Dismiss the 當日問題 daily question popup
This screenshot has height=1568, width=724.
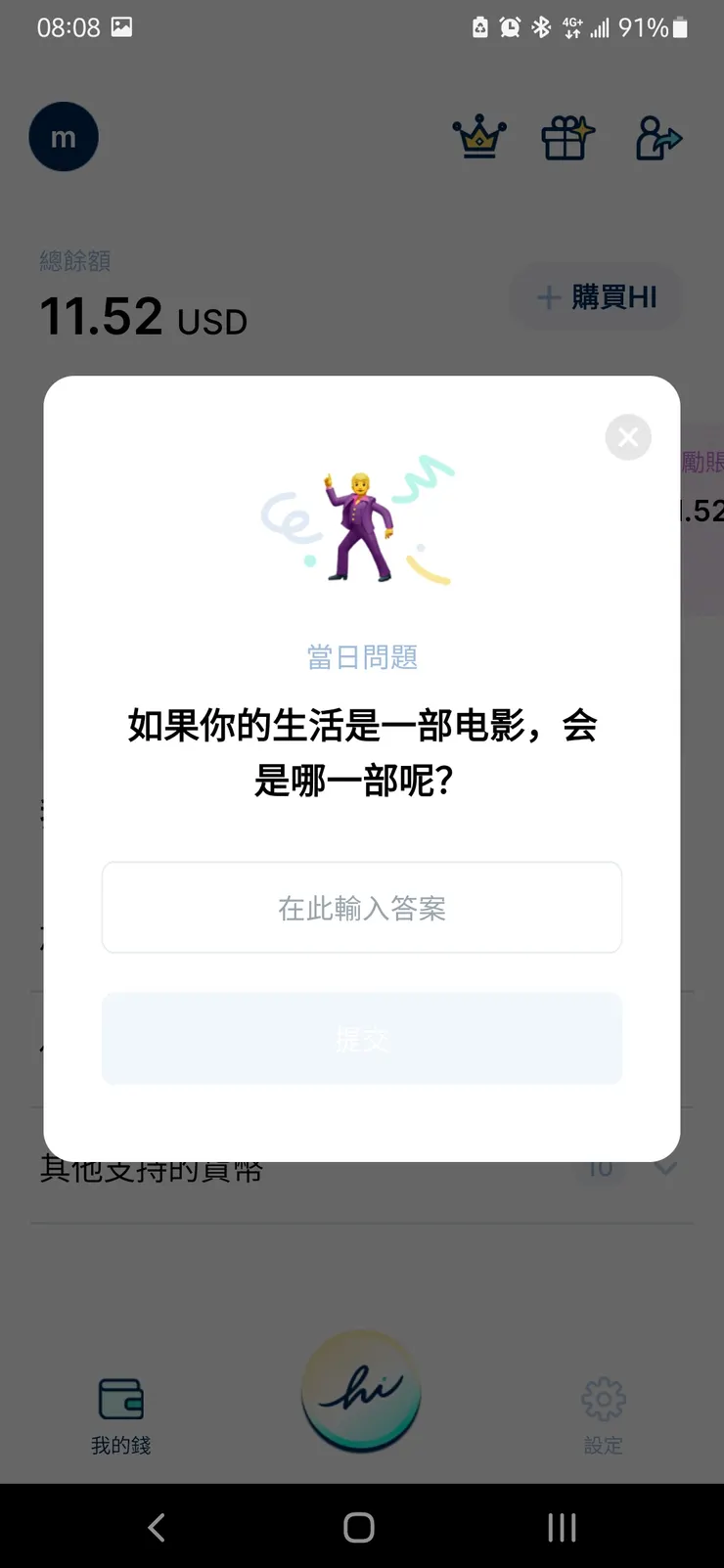click(x=628, y=437)
